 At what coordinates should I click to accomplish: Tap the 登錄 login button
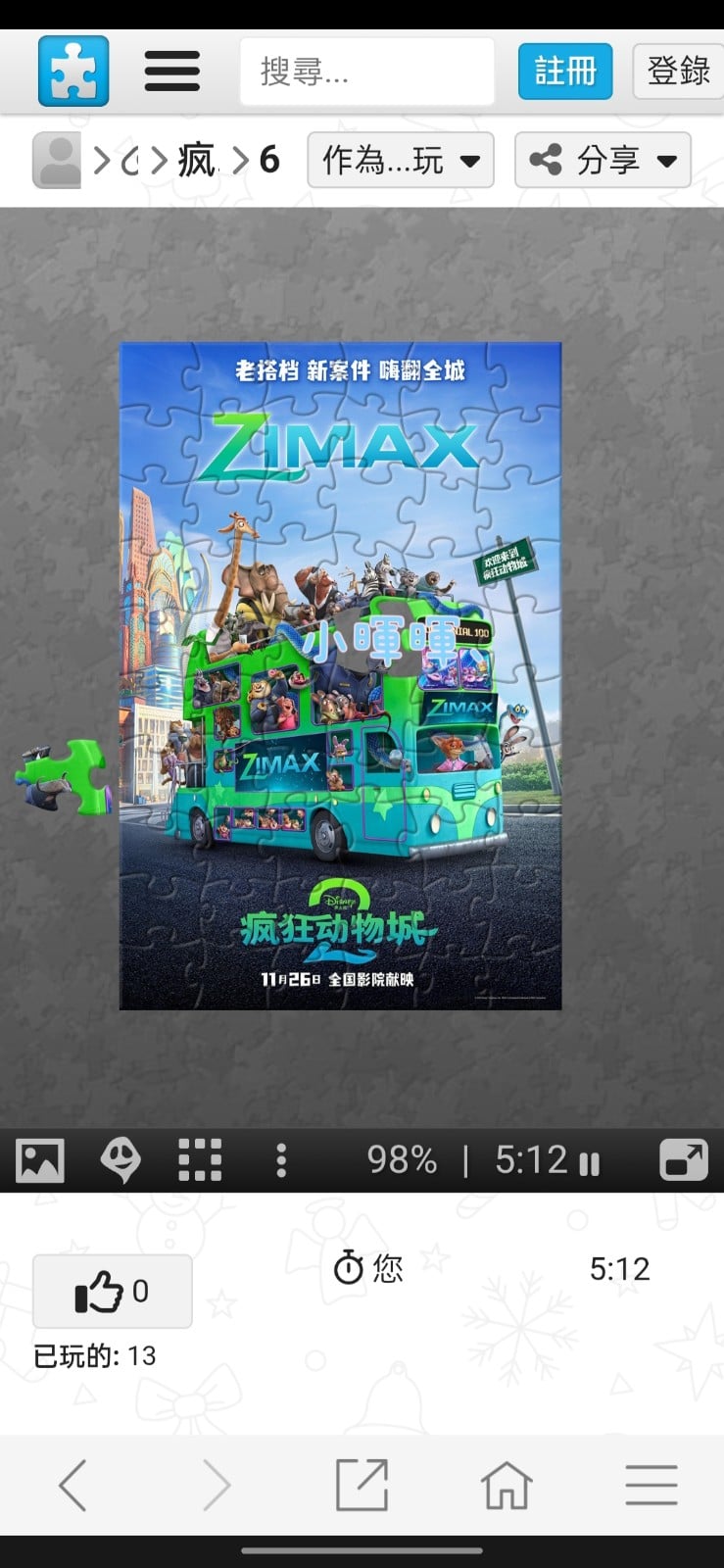pos(678,72)
